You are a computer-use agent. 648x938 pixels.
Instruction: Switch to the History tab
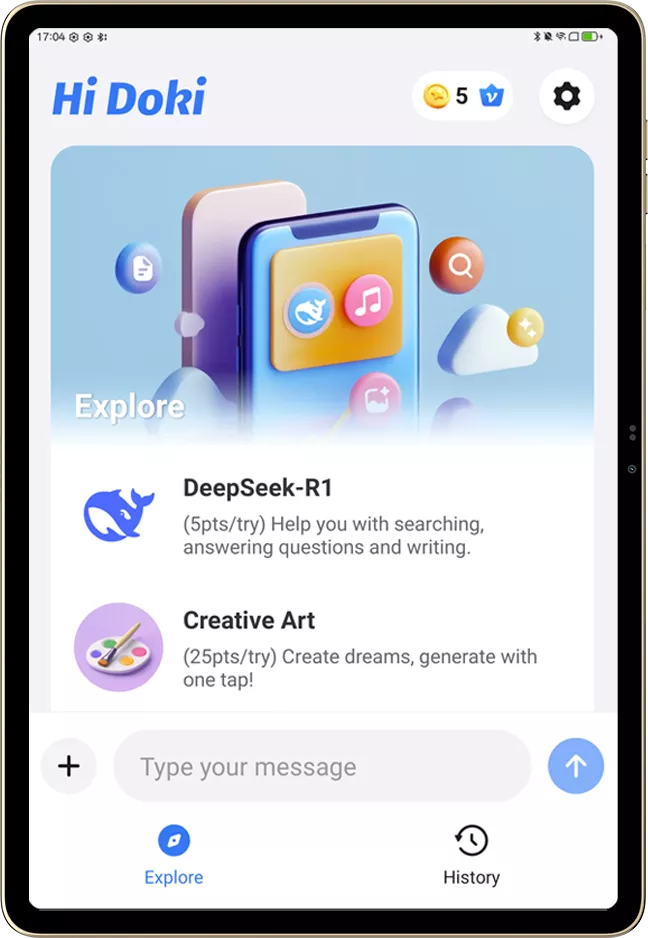point(471,856)
